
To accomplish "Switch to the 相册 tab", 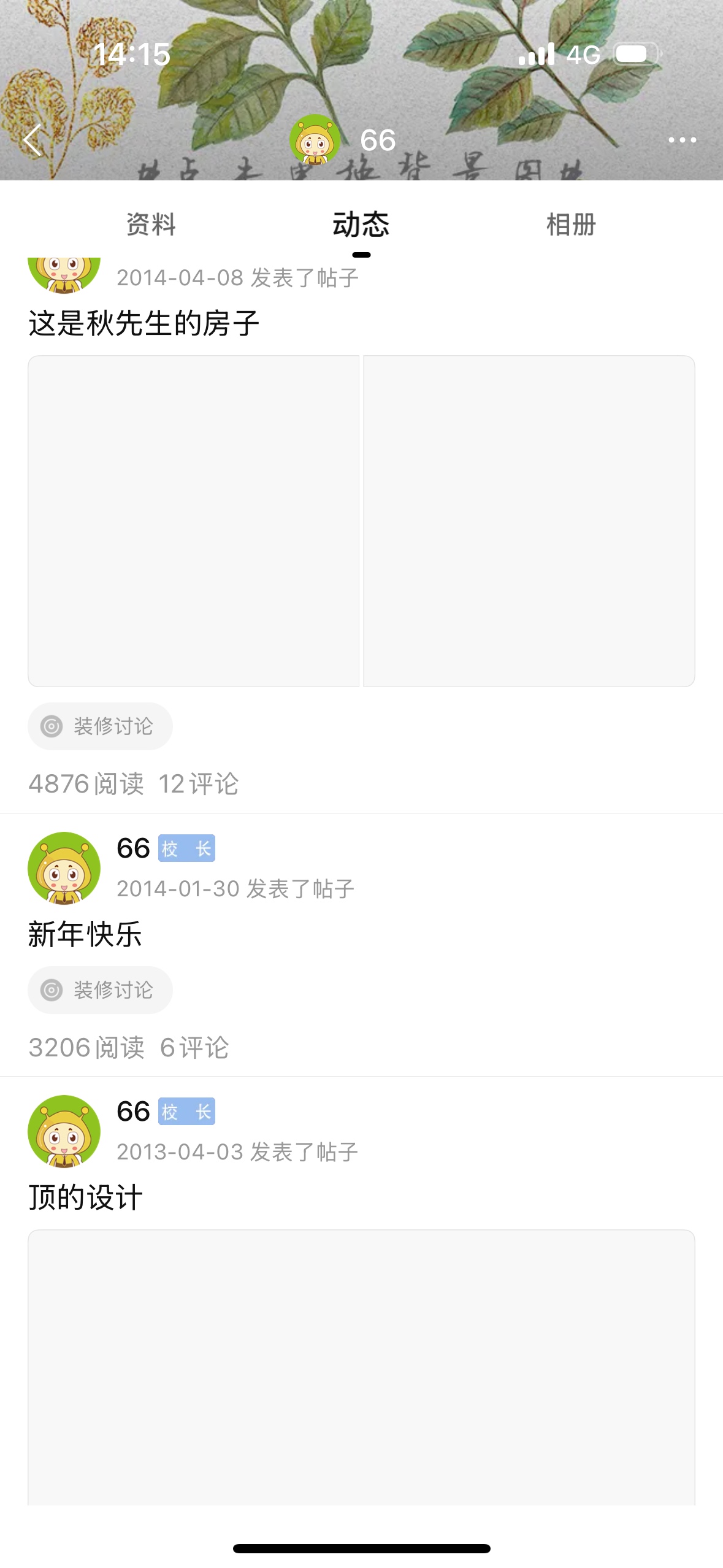I will click(571, 225).
